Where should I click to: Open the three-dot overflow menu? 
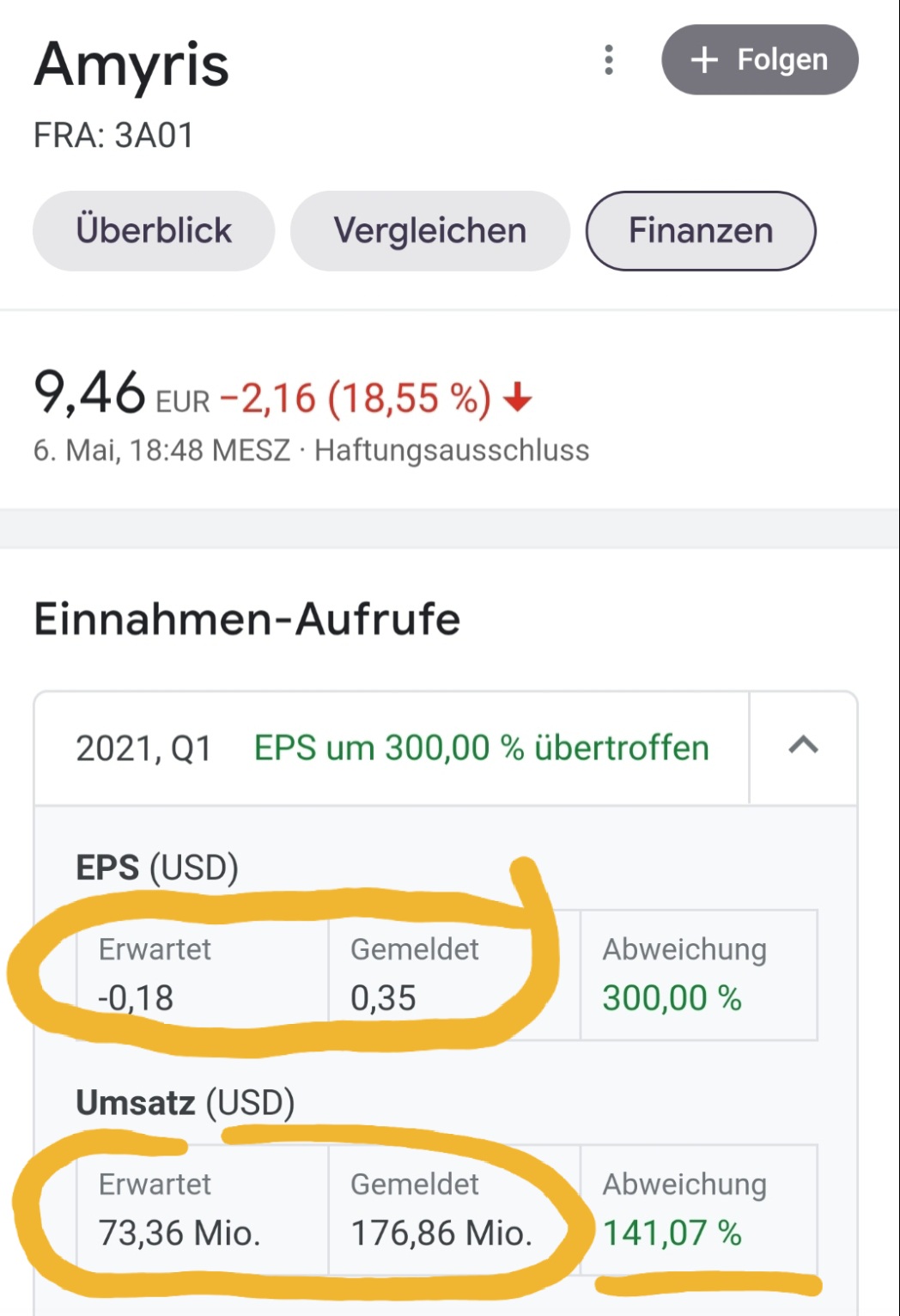(609, 60)
